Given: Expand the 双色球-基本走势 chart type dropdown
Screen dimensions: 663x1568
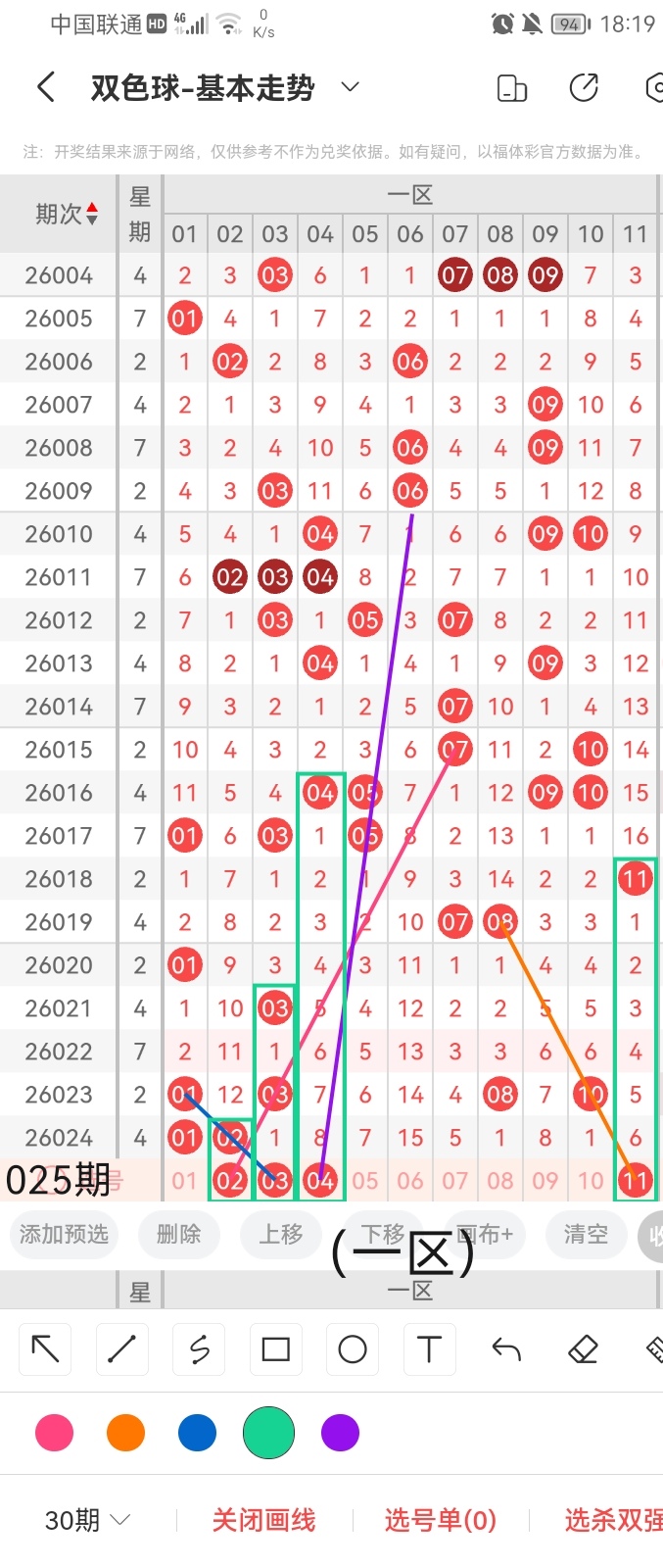Looking at the screenshot, I should point(350,88).
